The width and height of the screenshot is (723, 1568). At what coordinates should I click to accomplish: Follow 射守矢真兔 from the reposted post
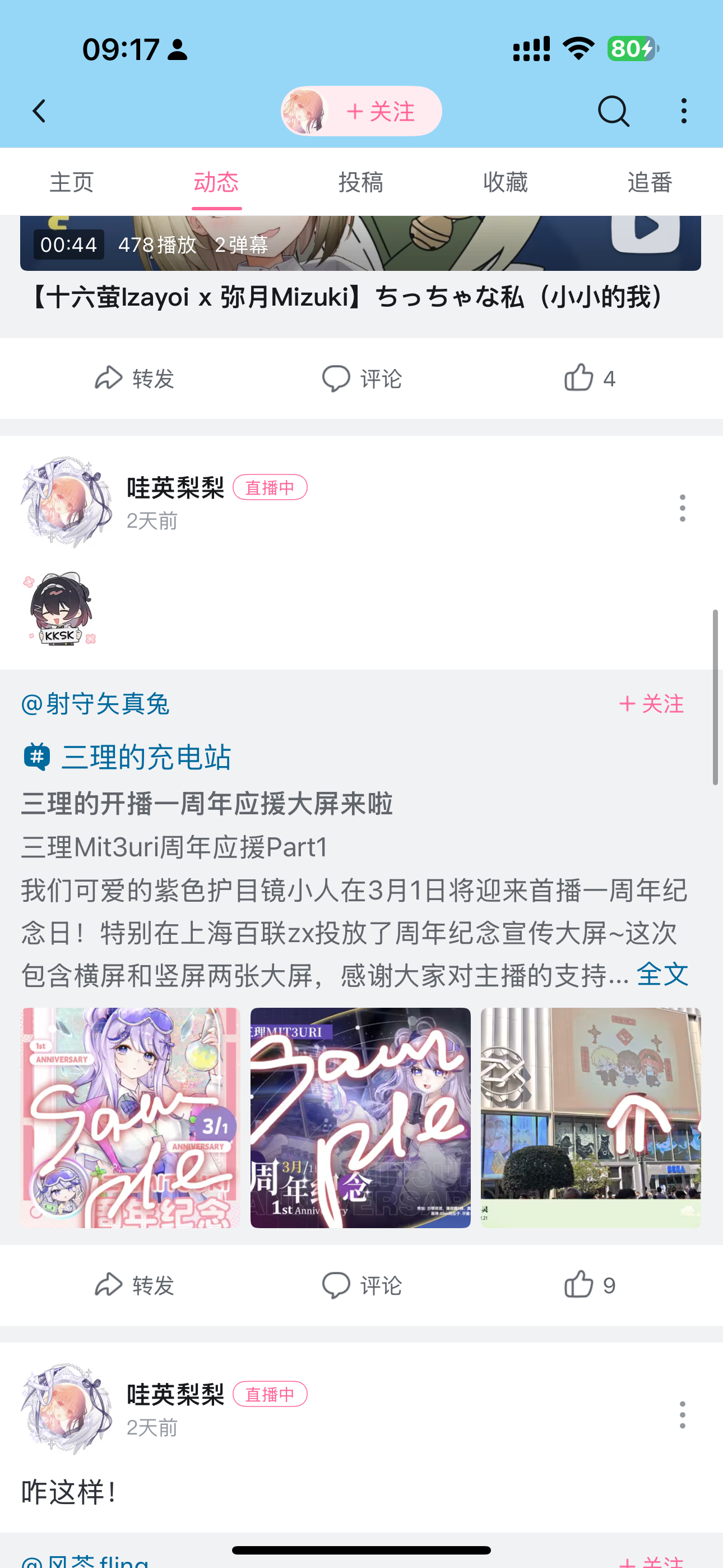[x=652, y=704]
